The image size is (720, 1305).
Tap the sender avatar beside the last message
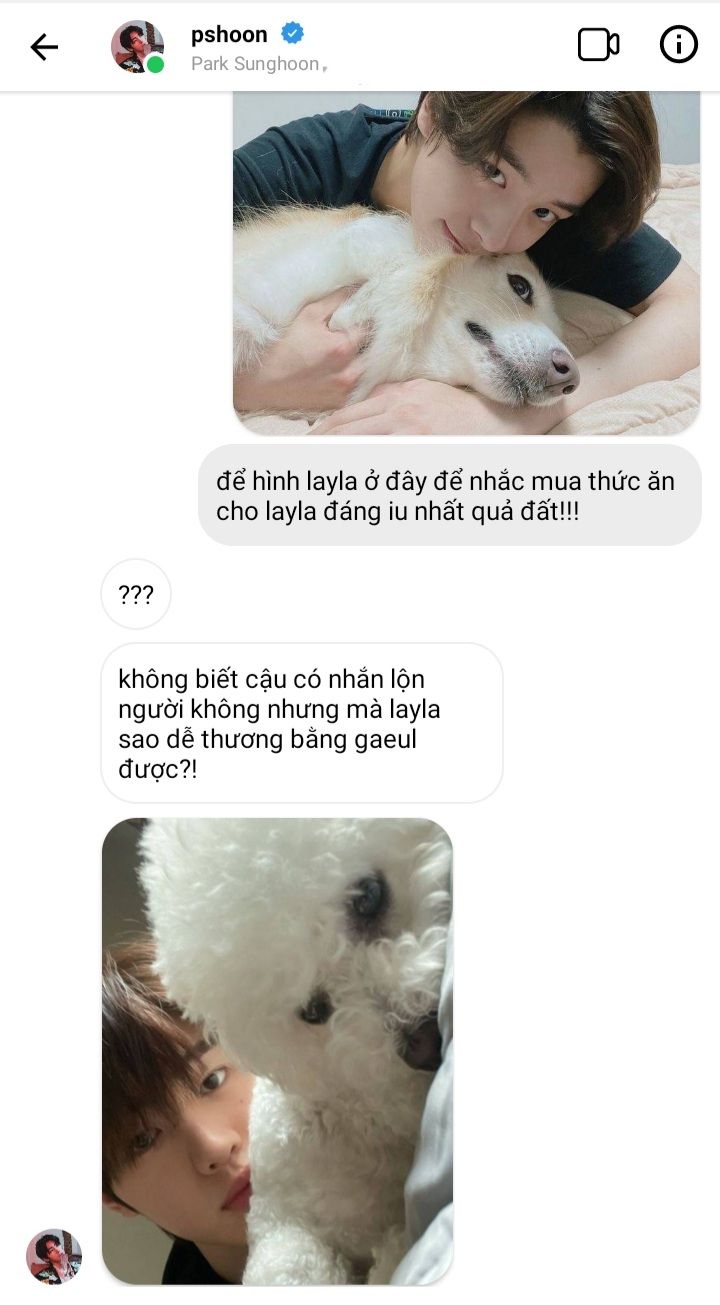click(x=53, y=1256)
